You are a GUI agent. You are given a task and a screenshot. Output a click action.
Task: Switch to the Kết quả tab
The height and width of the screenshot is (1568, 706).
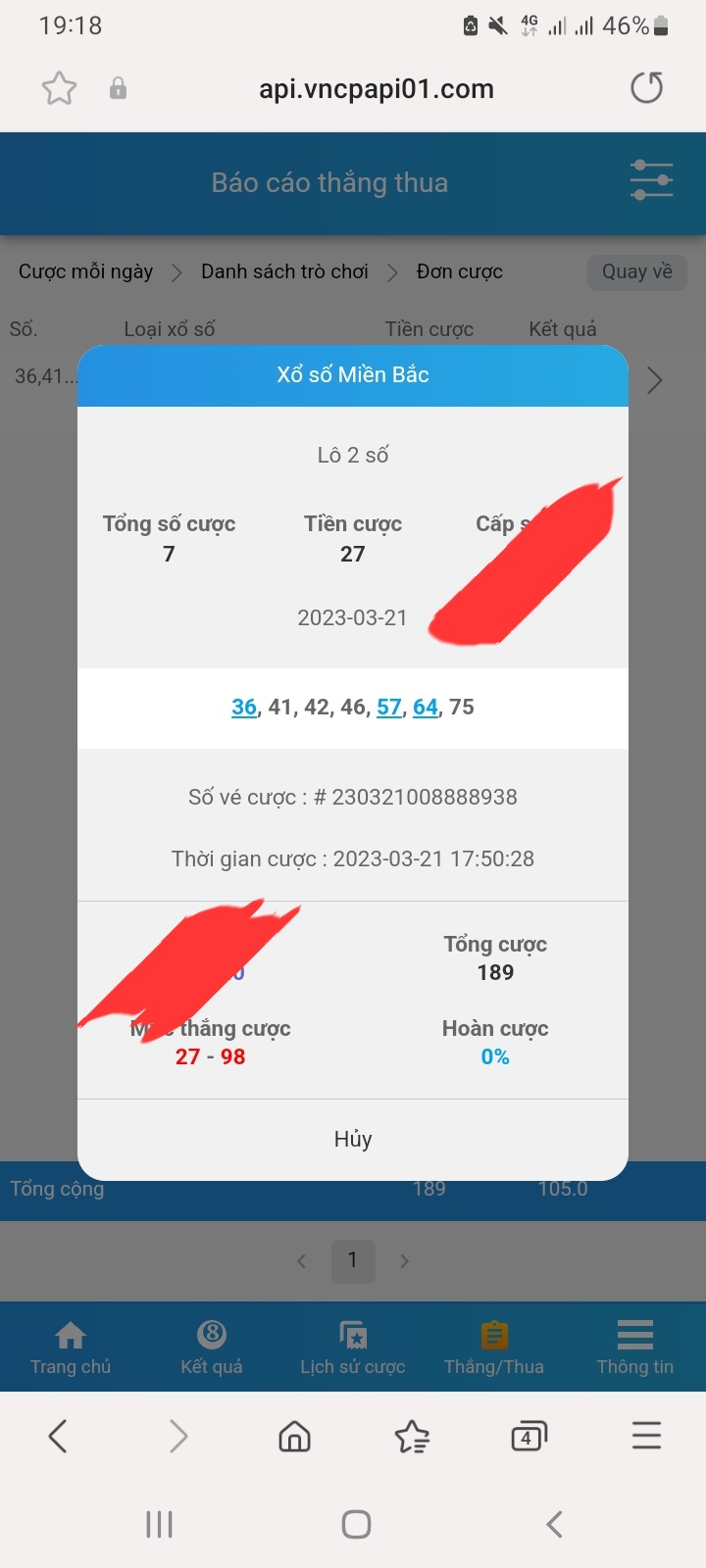212,1347
